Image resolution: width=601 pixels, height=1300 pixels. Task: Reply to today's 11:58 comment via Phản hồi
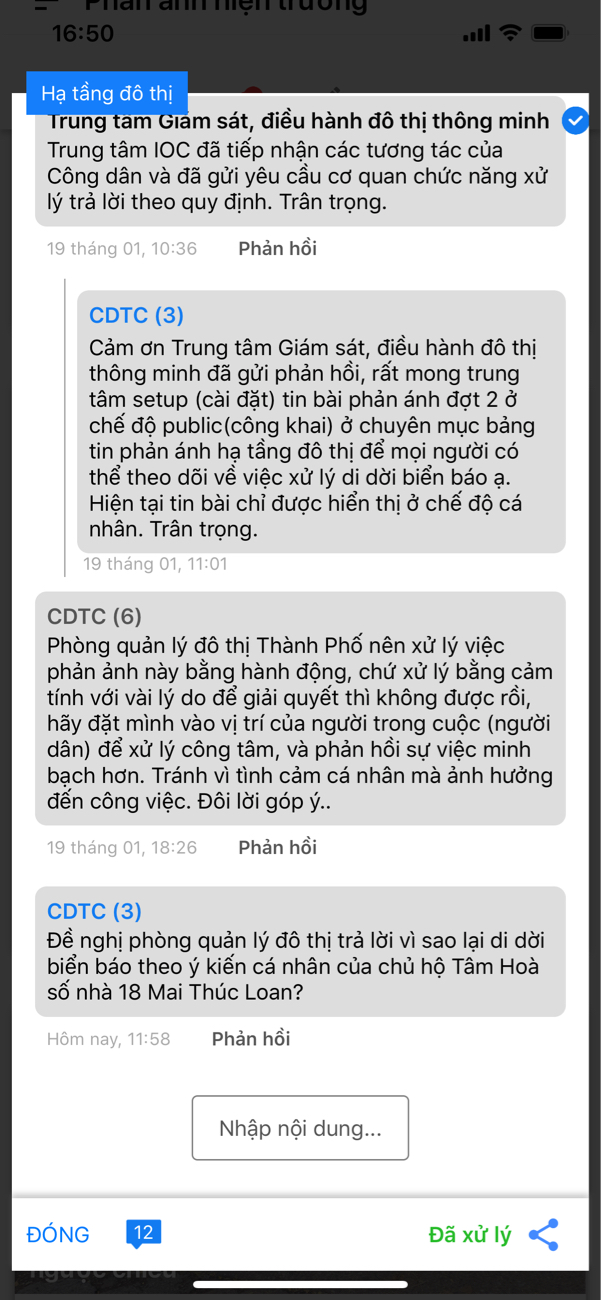[250, 1039]
